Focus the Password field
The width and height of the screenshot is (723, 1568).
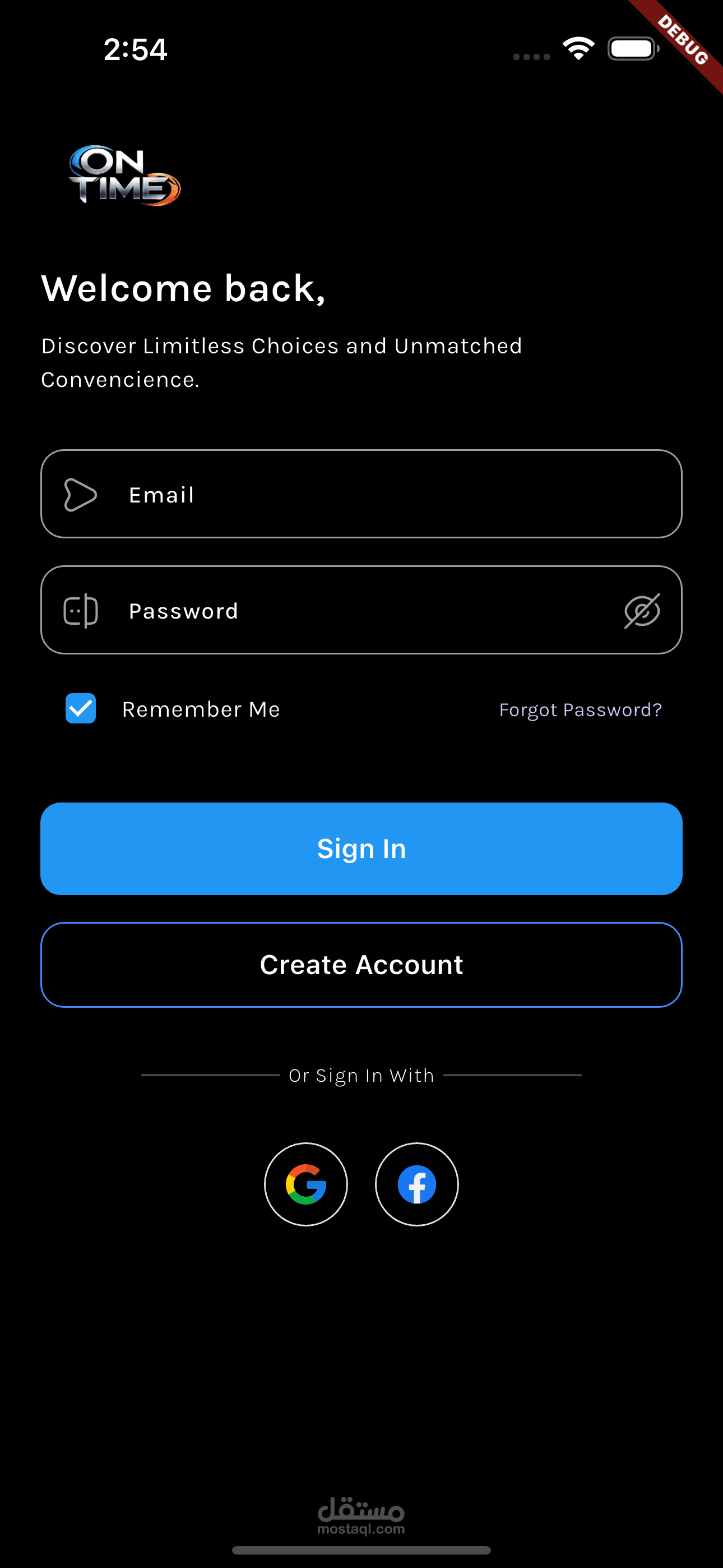pos(361,610)
